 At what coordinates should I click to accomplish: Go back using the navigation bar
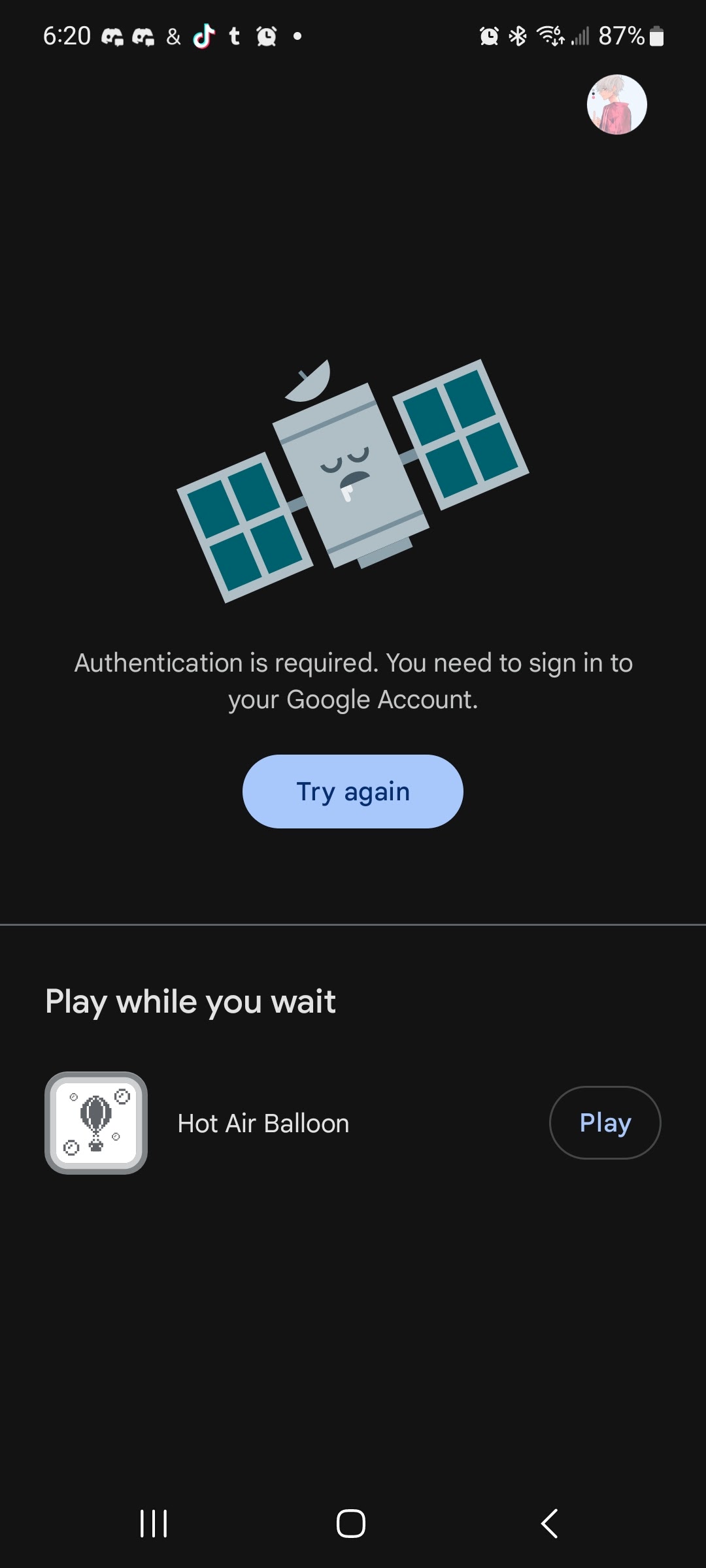[x=550, y=1524]
